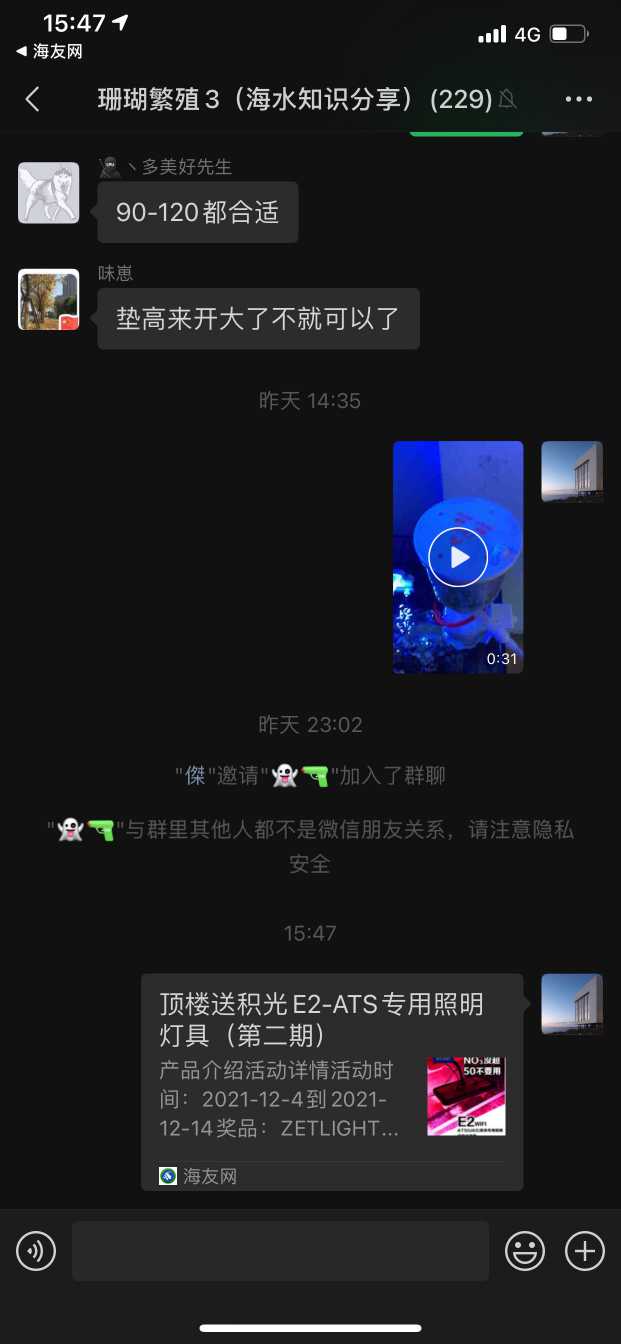Screen dimensions: 621x1344
Task: View 味崽's profile avatar
Action: click(x=48, y=299)
